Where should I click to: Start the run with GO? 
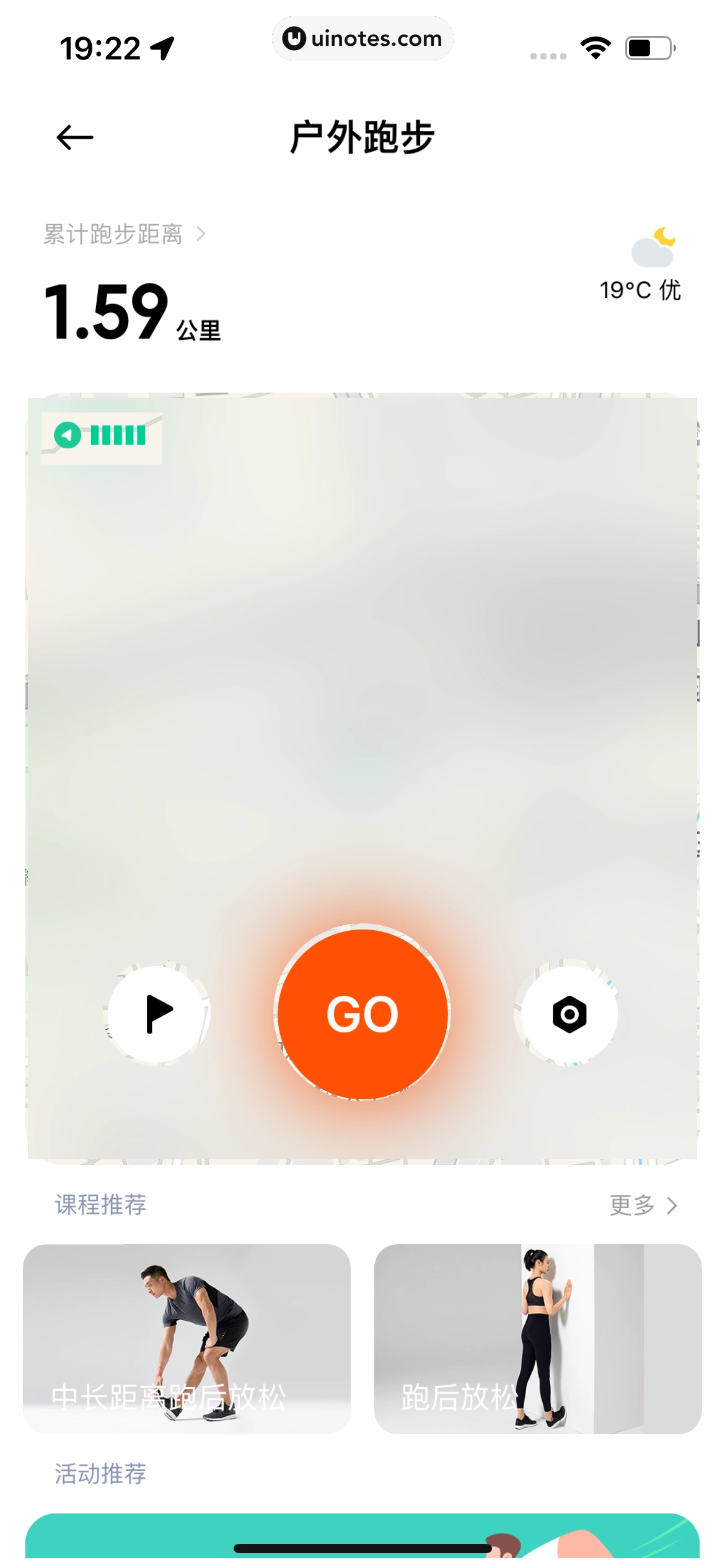coord(362,1014)
